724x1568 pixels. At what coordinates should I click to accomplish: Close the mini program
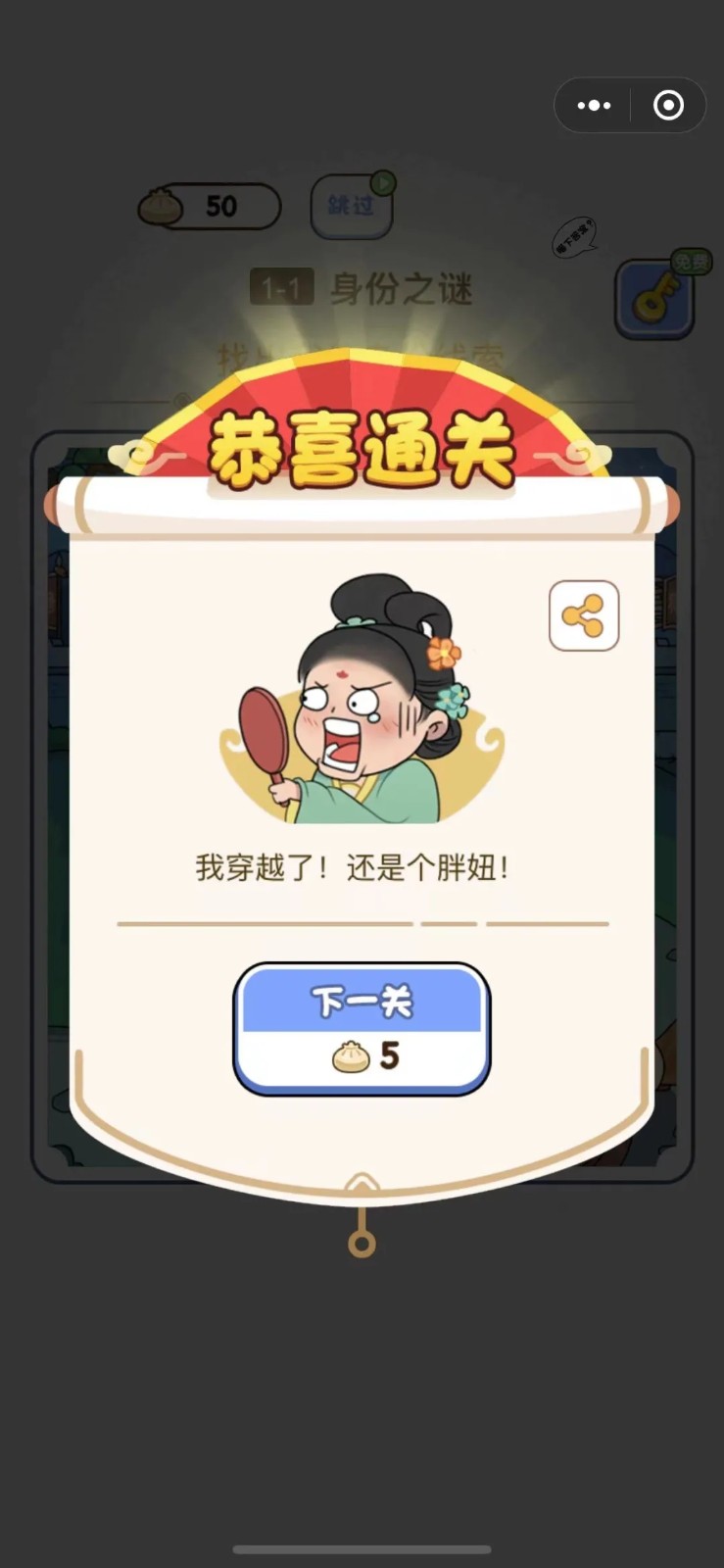tap(668, 105)
